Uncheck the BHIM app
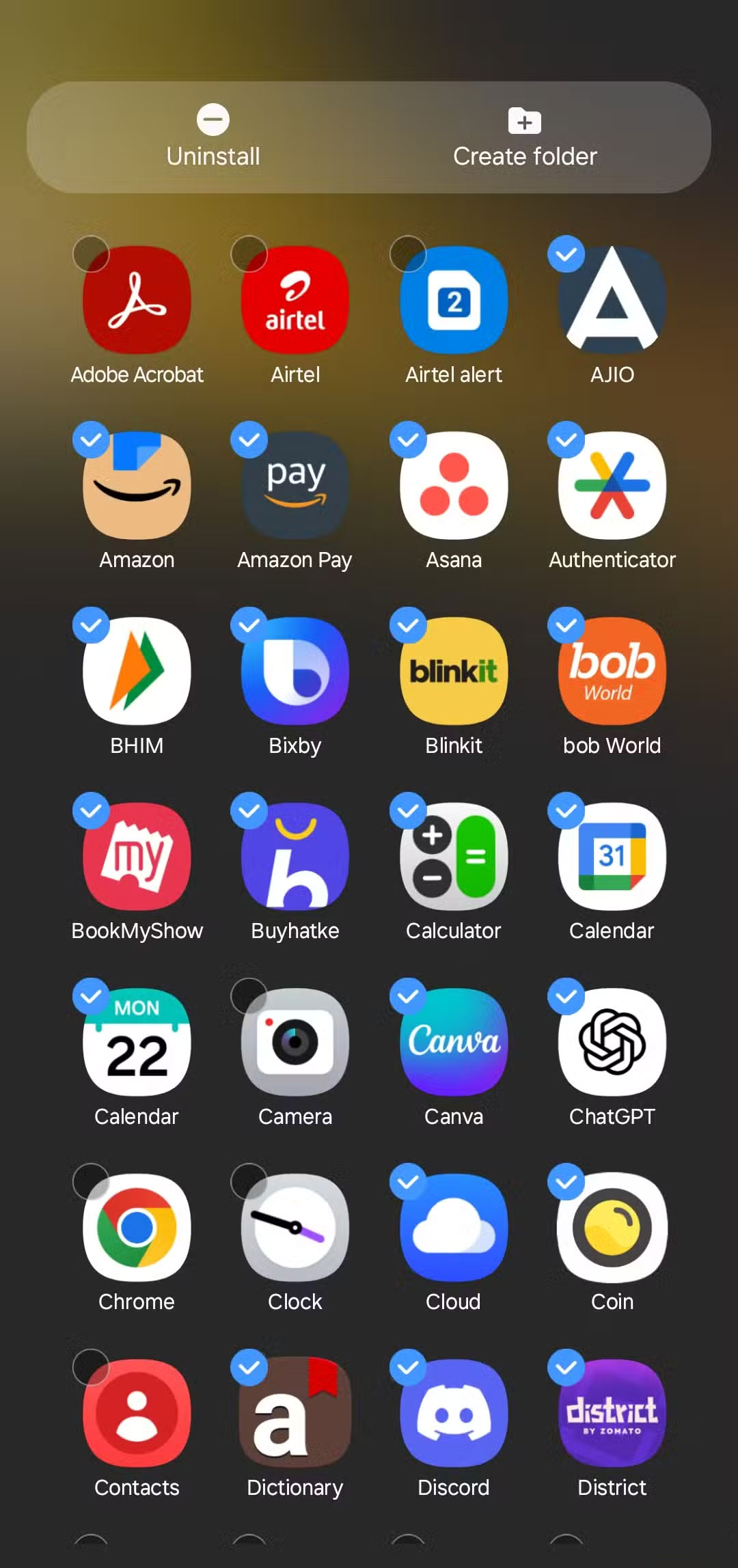This screenshot has height=1568, width=738. coord(137,672)
